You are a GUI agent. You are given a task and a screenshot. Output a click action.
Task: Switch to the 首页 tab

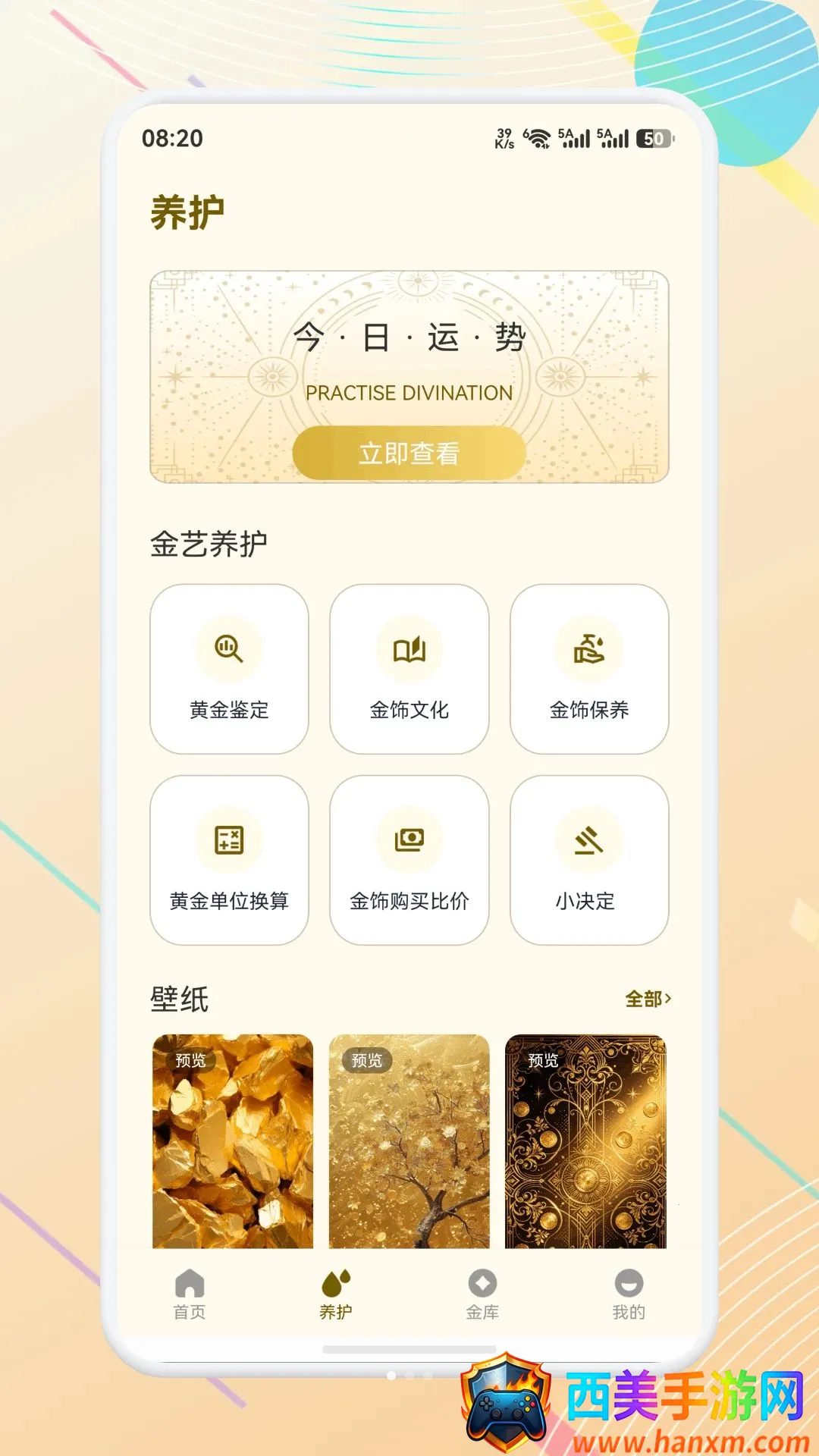point(190,1294)
